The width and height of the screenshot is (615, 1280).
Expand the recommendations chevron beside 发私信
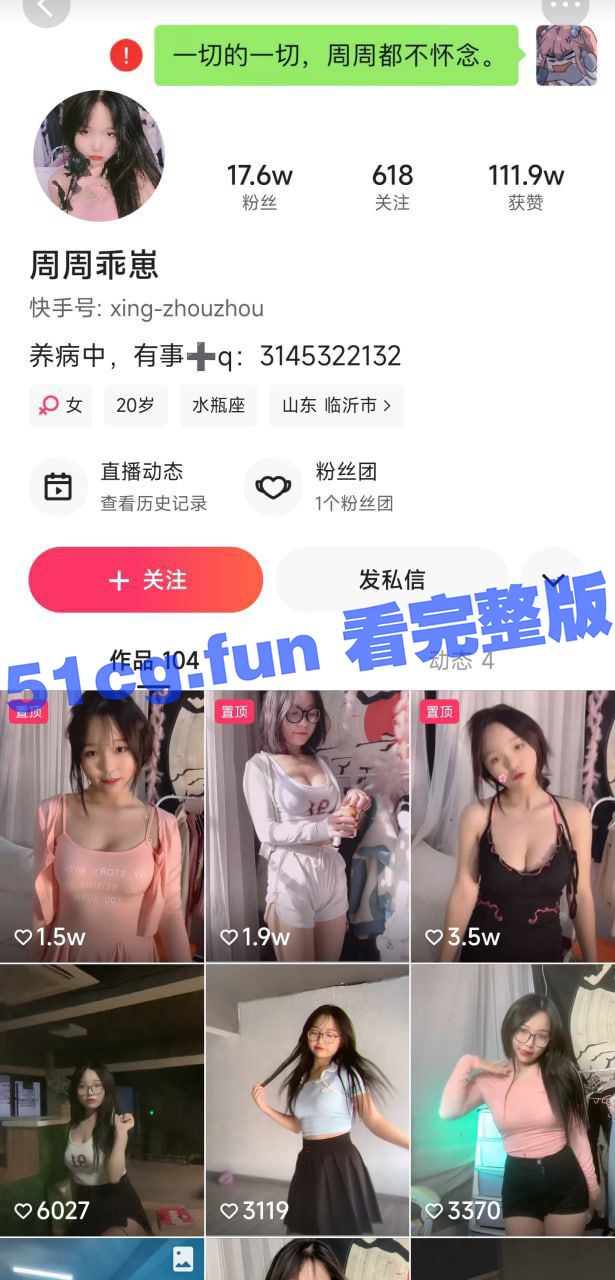(553, 580)
